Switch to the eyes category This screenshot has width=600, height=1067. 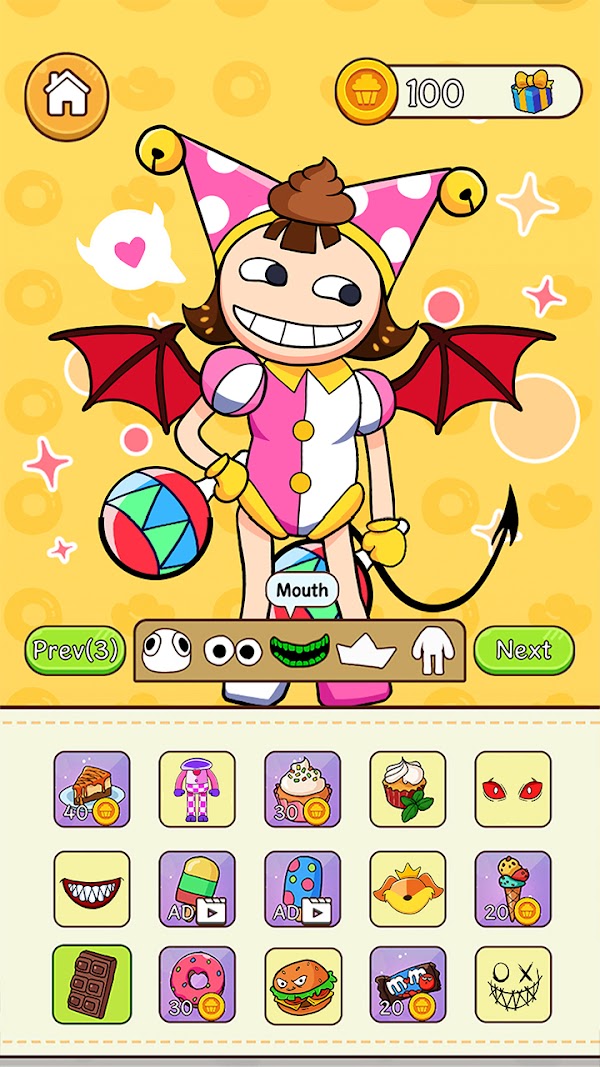tap(233, 651)
